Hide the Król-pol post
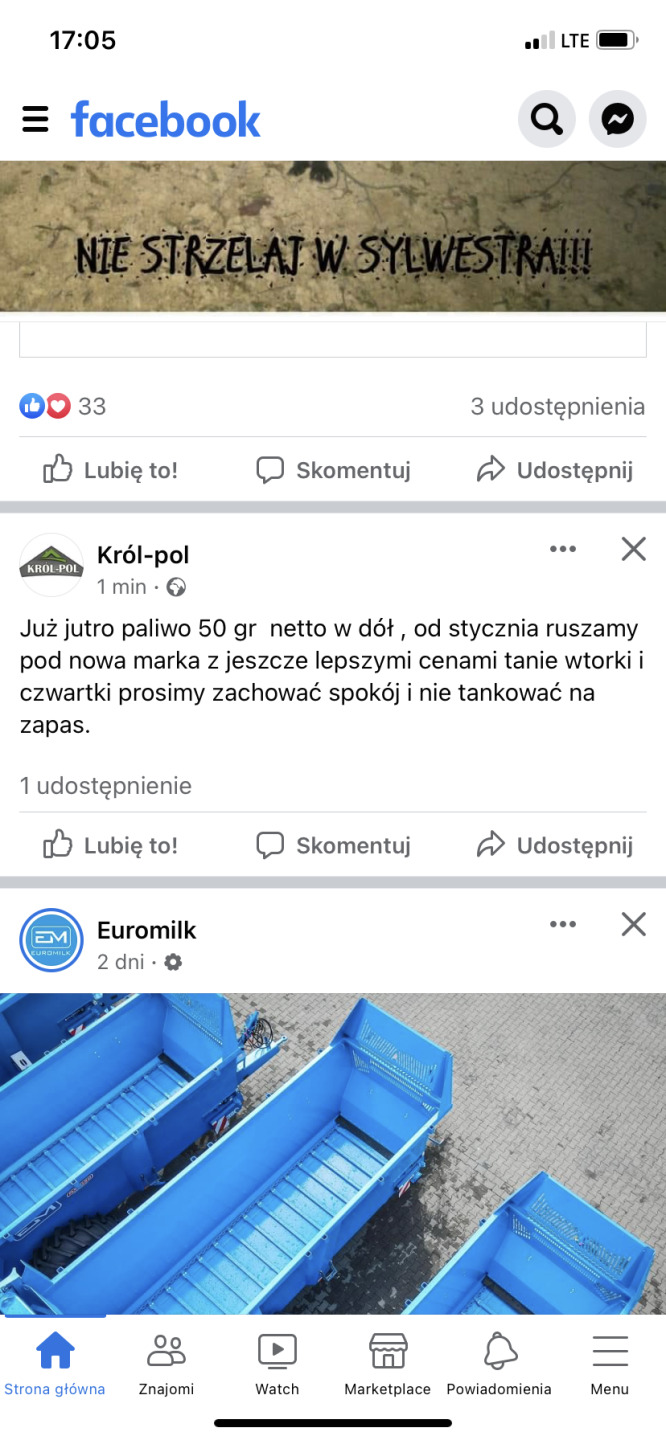 [633, 549]
